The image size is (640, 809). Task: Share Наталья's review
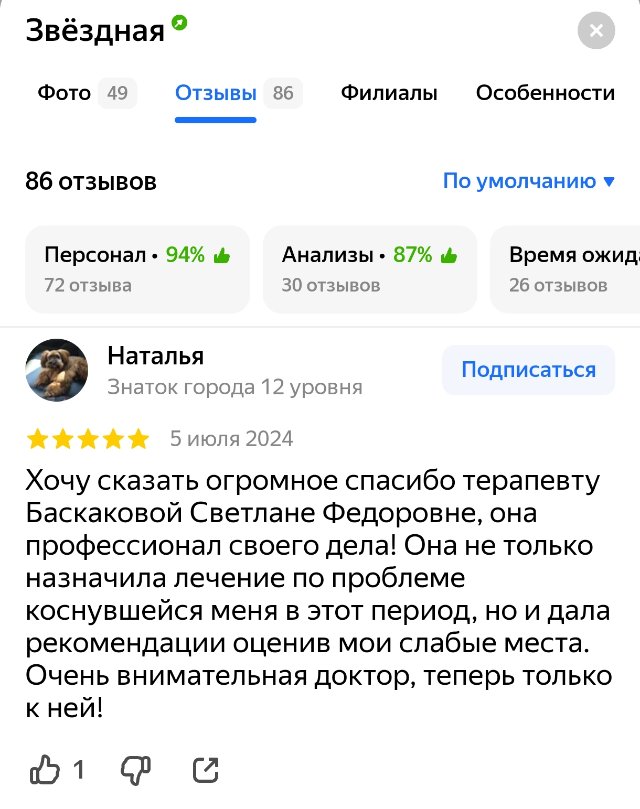coord(205,770)
